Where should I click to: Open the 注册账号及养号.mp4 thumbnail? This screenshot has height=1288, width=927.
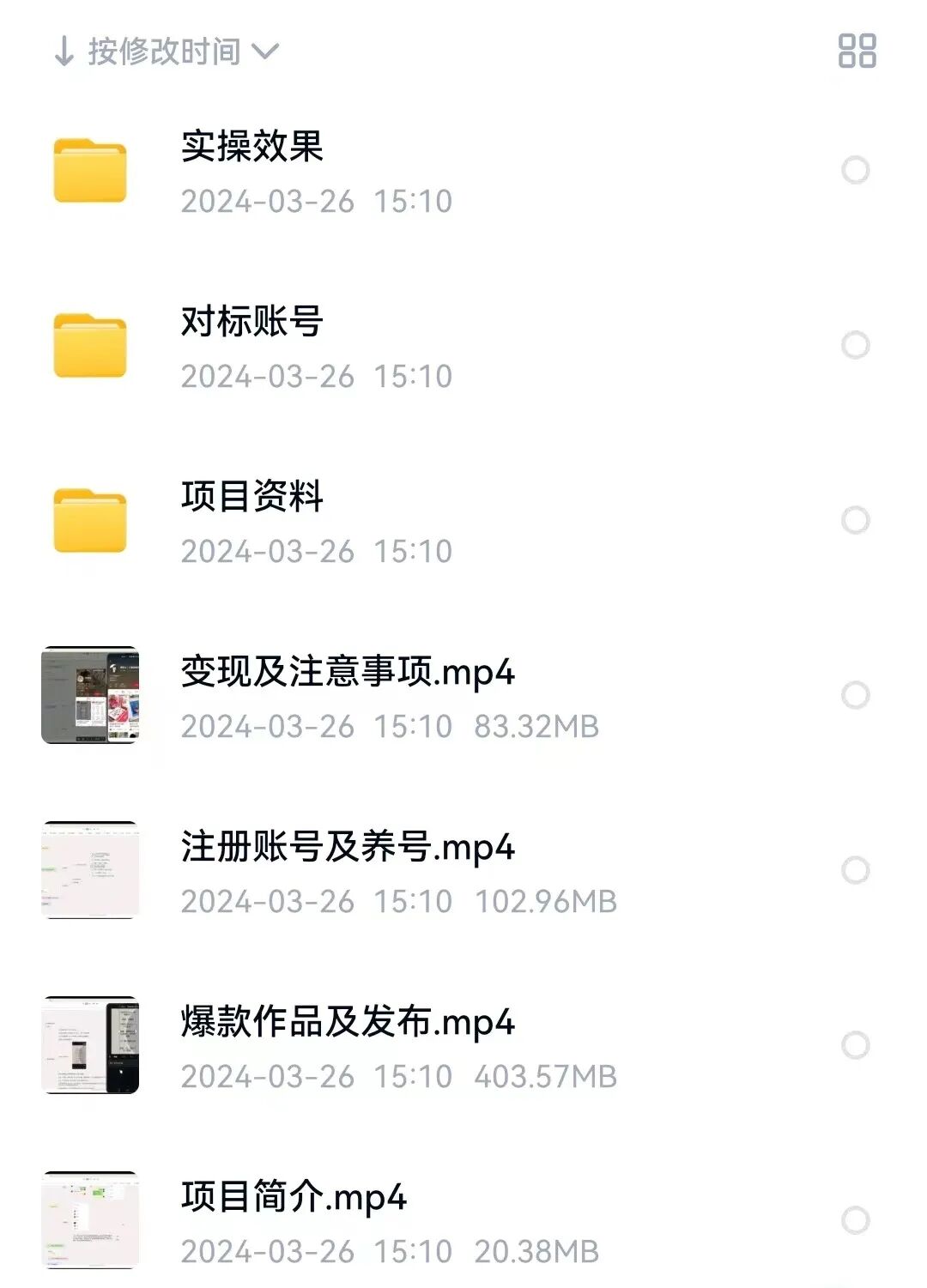(x=90, y=870)
